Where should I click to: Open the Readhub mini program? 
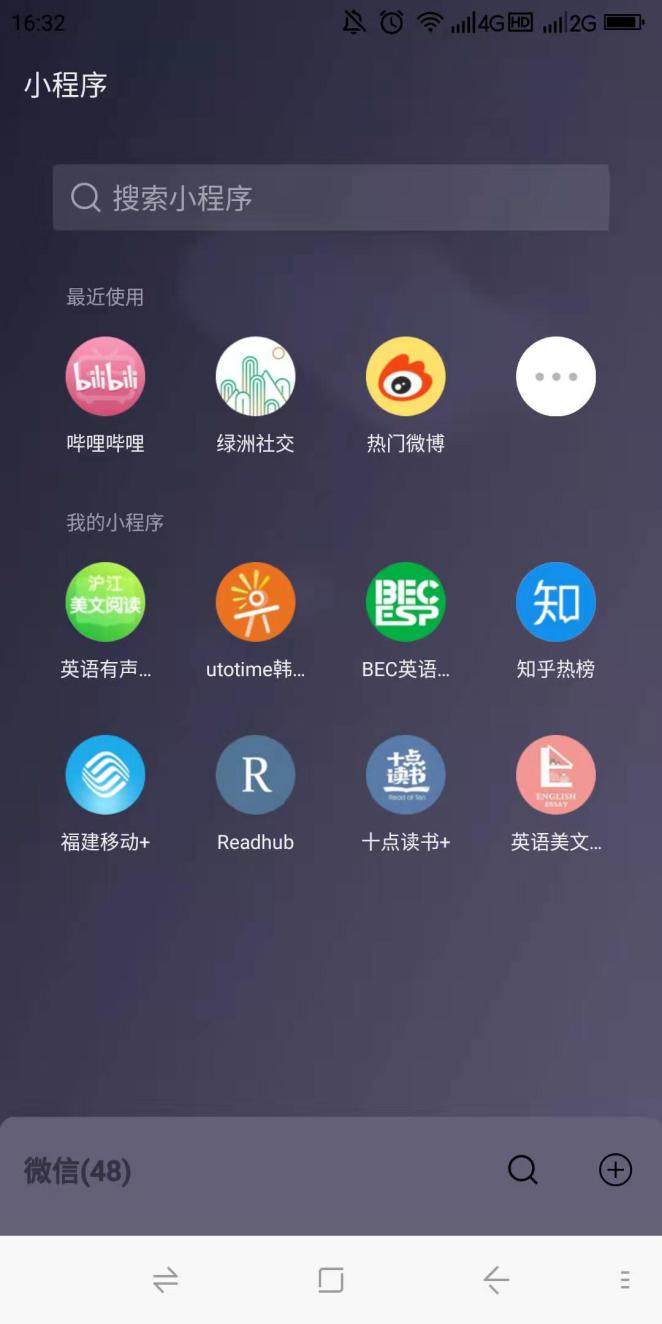click(255, 775)
